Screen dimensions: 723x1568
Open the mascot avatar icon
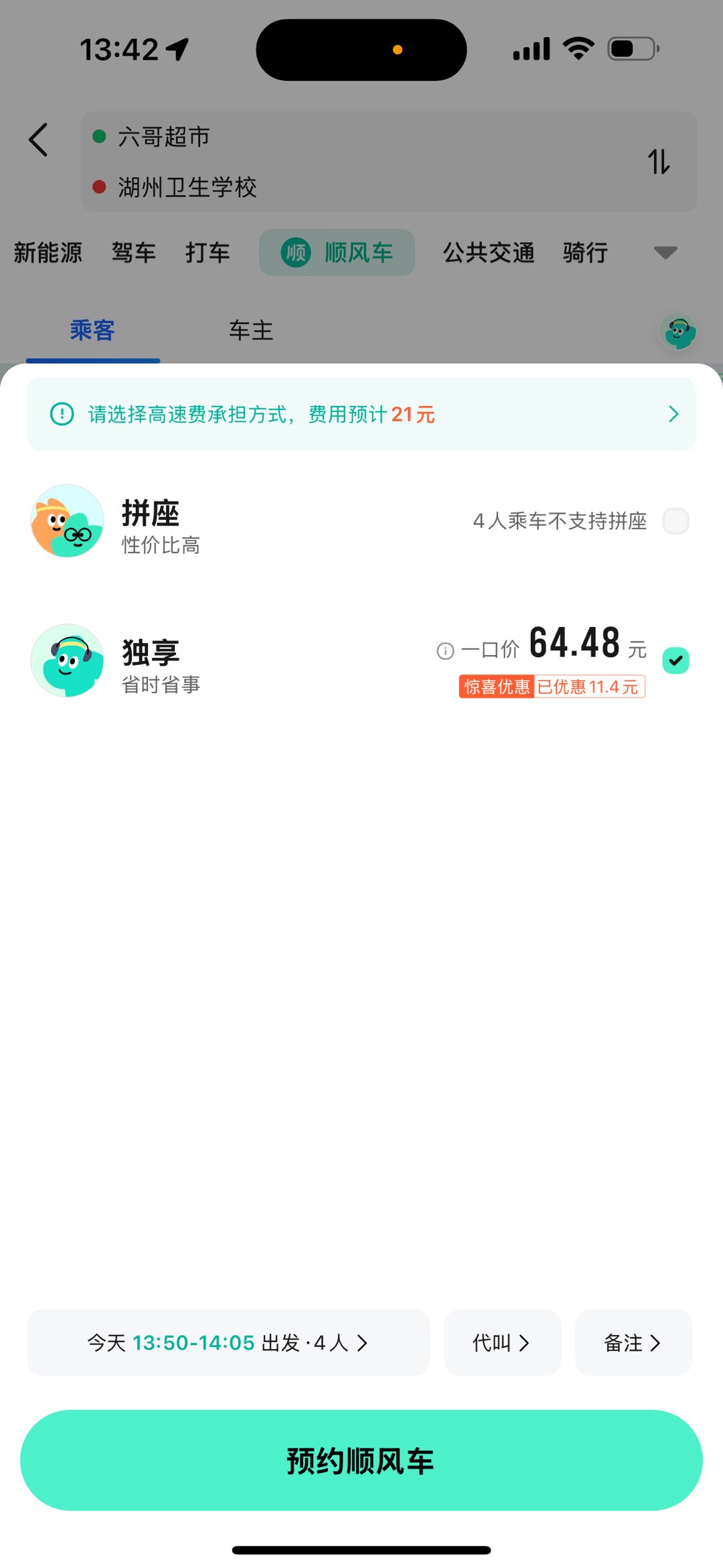pyautogui.click(x=678, y=332)
